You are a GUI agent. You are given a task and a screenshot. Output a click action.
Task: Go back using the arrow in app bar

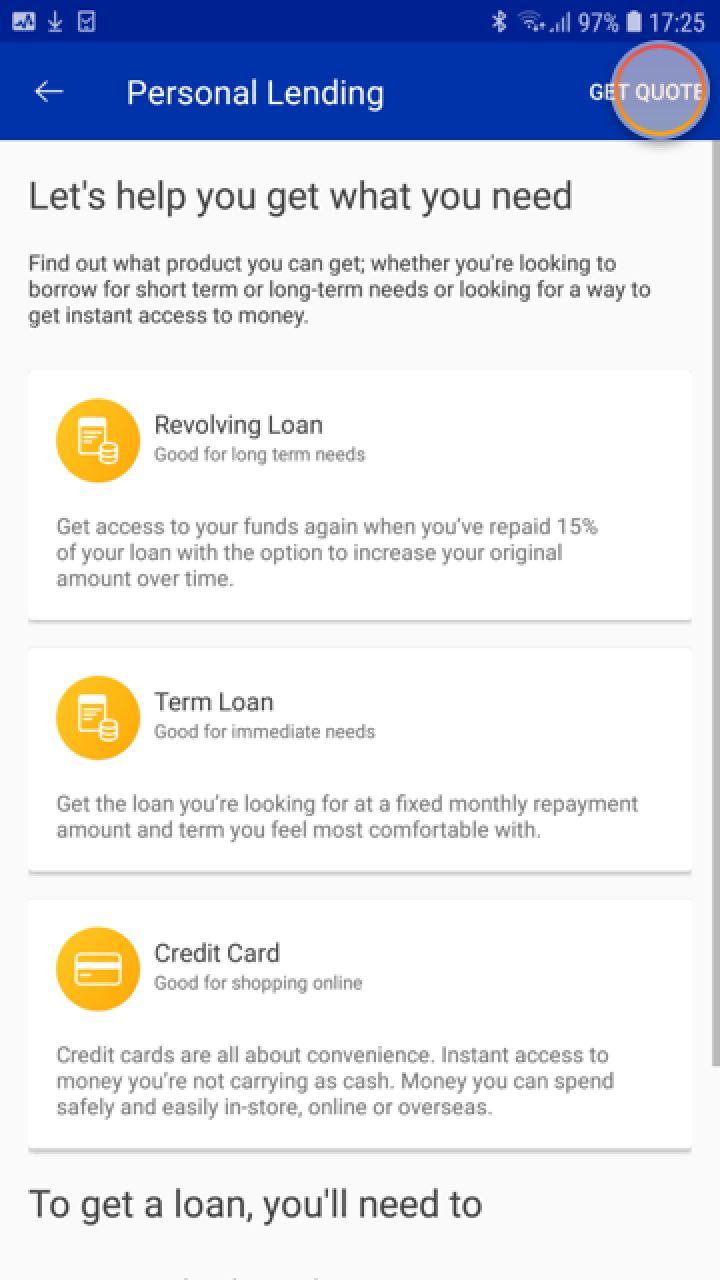tap(49, 92)
